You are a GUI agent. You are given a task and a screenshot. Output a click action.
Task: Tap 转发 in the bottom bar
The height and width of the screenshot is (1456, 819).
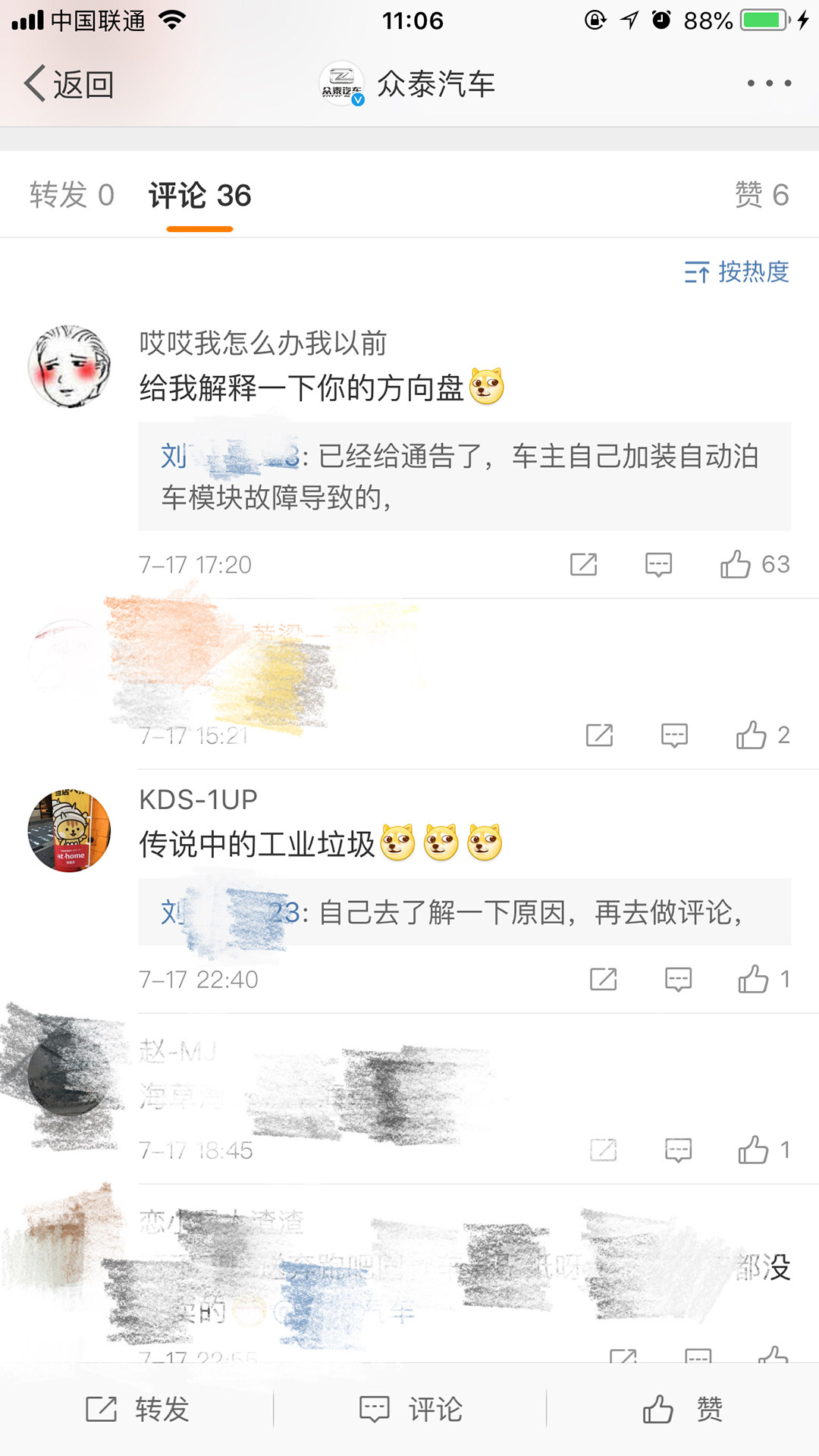coord(136,1410)
